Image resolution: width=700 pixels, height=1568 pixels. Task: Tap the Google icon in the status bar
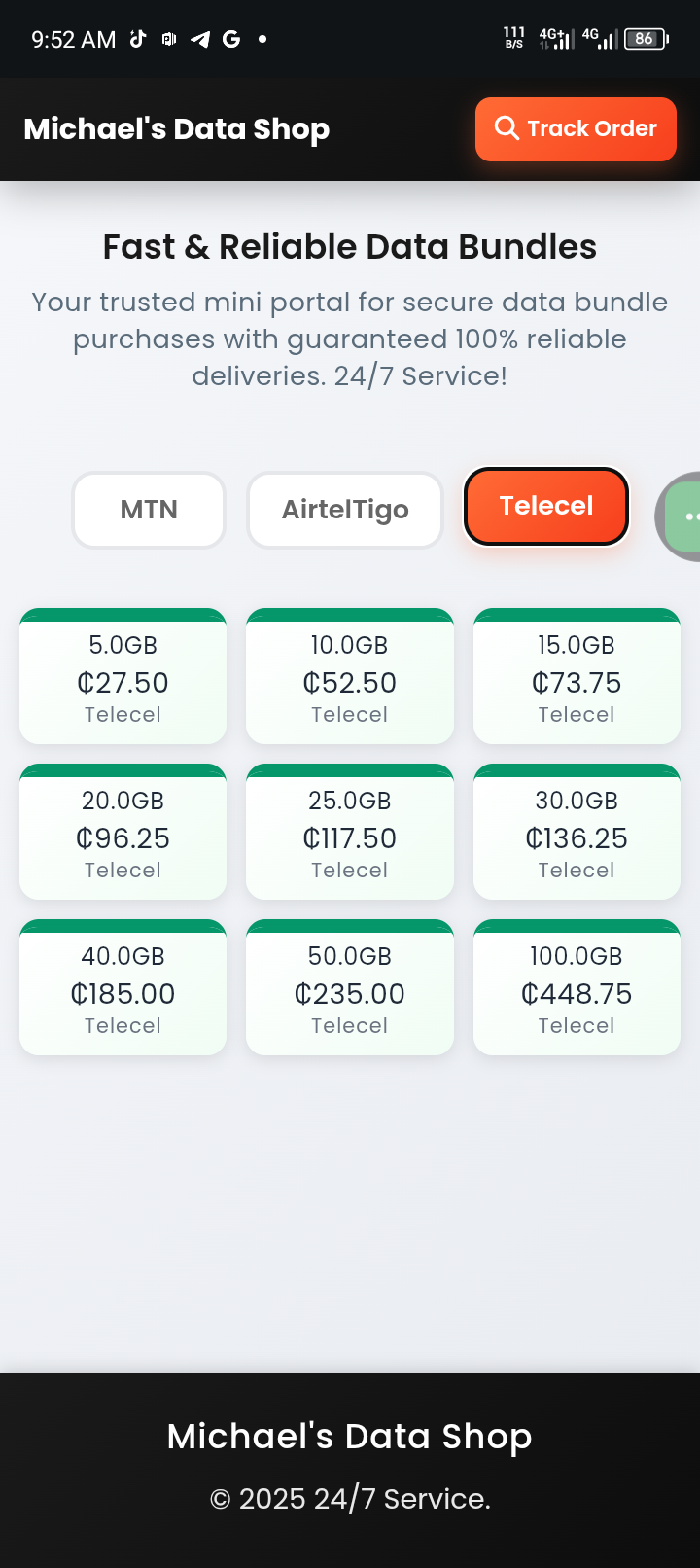click(x=230, y=39)
